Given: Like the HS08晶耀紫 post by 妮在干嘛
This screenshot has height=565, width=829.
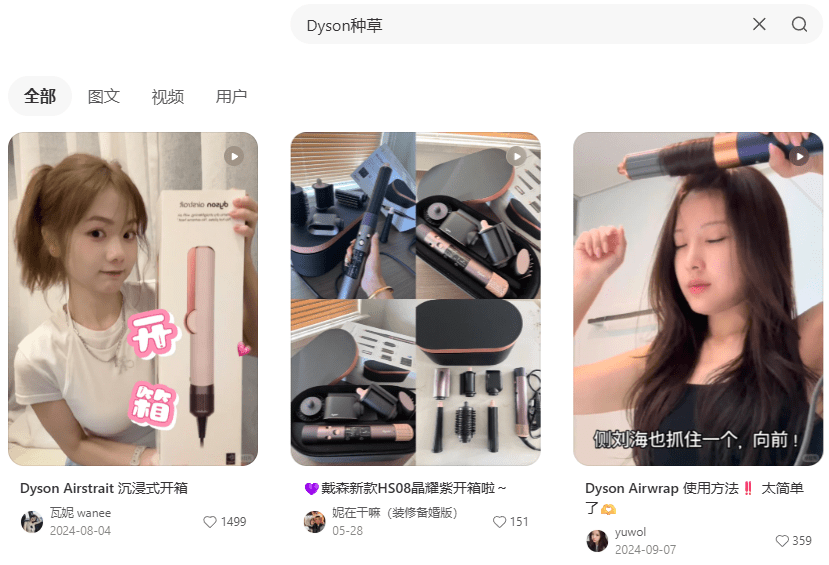Looking at the screenshot, I should pos(500,522).
